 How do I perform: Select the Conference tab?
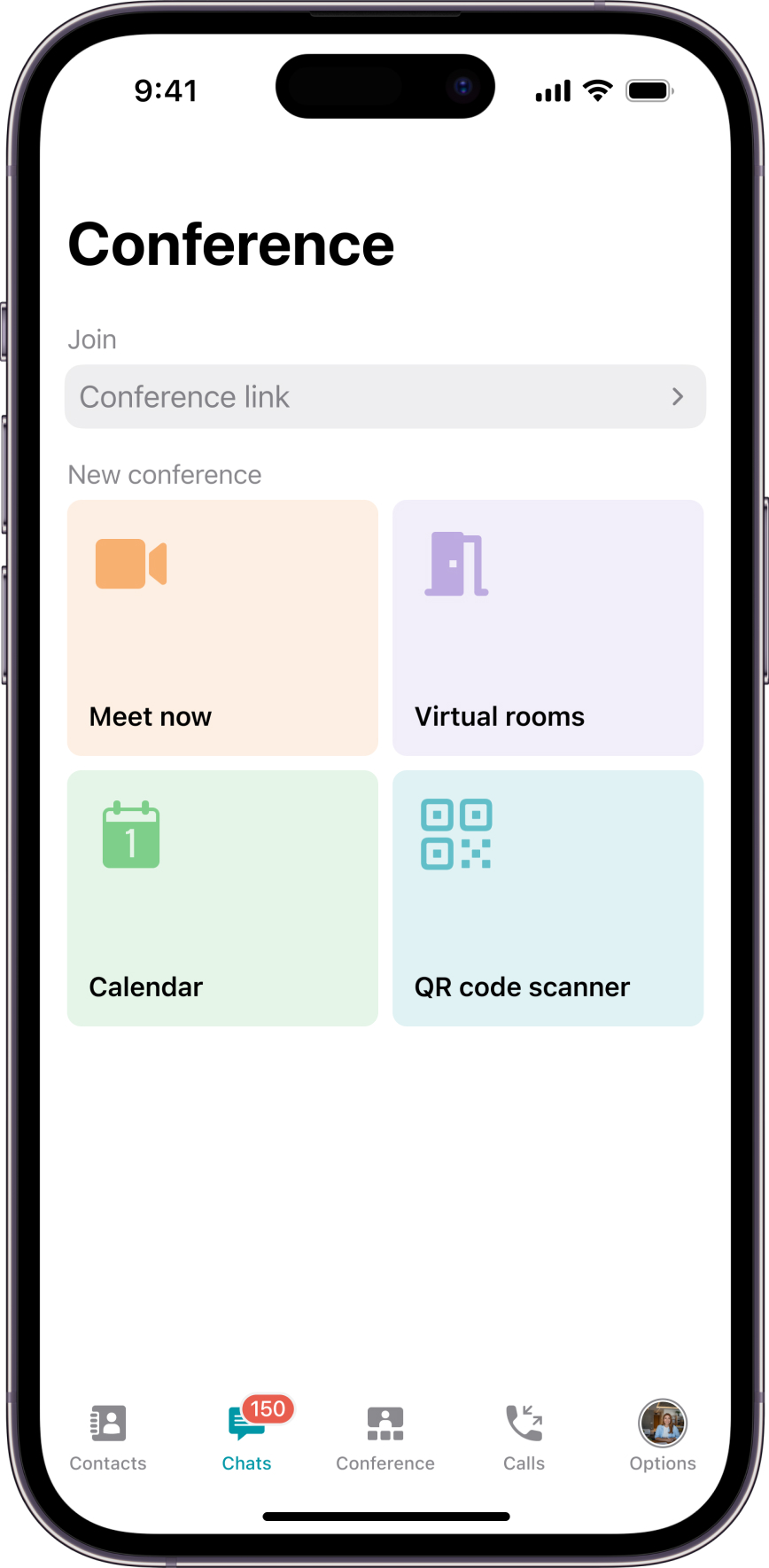point(385,1437)
